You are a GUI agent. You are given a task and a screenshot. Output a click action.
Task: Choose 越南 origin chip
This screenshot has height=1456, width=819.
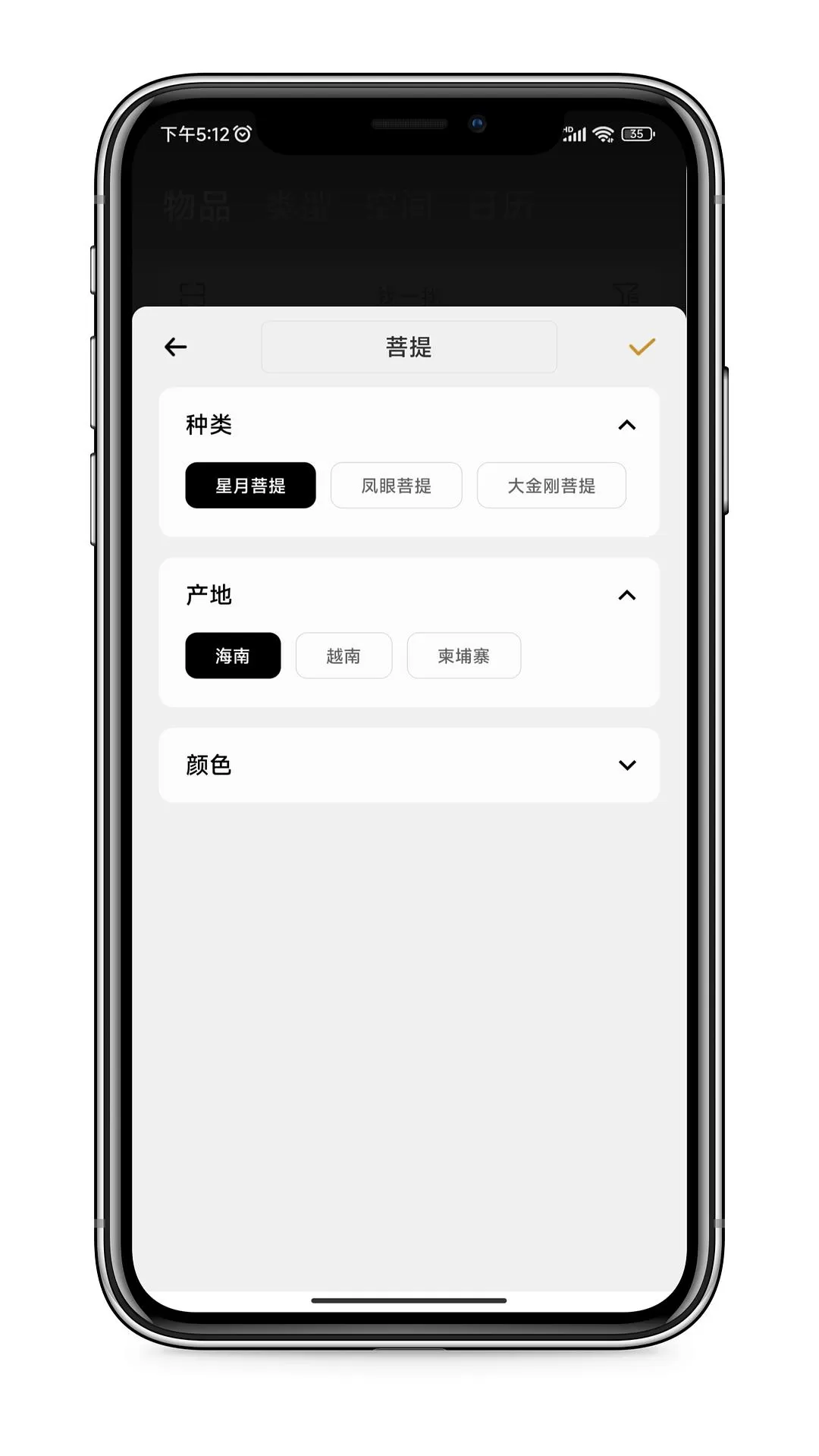(344, 656)
